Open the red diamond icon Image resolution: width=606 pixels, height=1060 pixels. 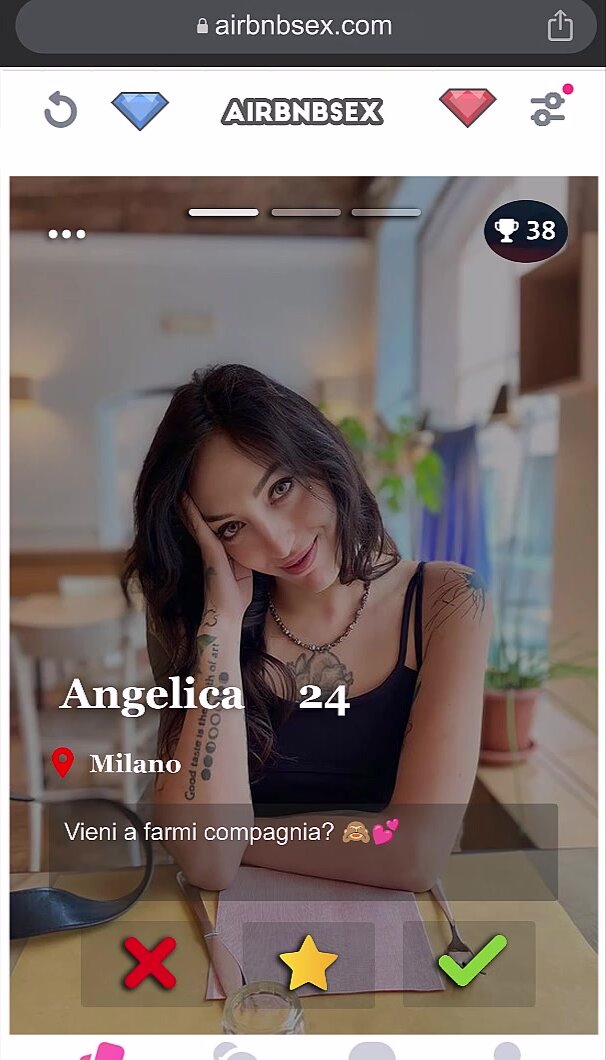pyautogui.click(x=467, y=108)
